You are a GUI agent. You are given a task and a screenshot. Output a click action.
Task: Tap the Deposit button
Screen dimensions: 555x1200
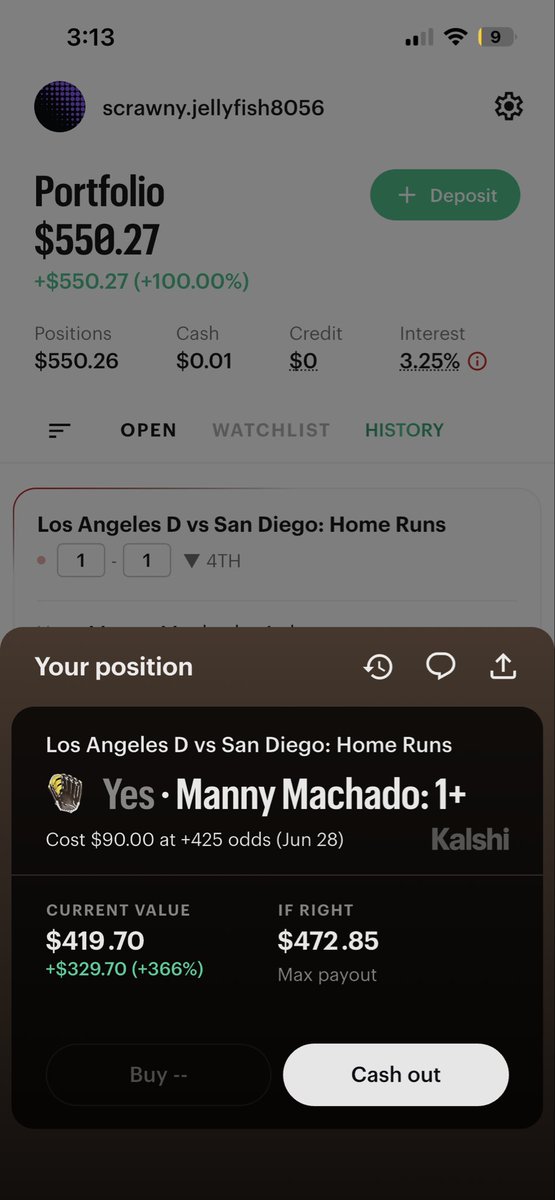pyautogui.click(x=445, y=195)
